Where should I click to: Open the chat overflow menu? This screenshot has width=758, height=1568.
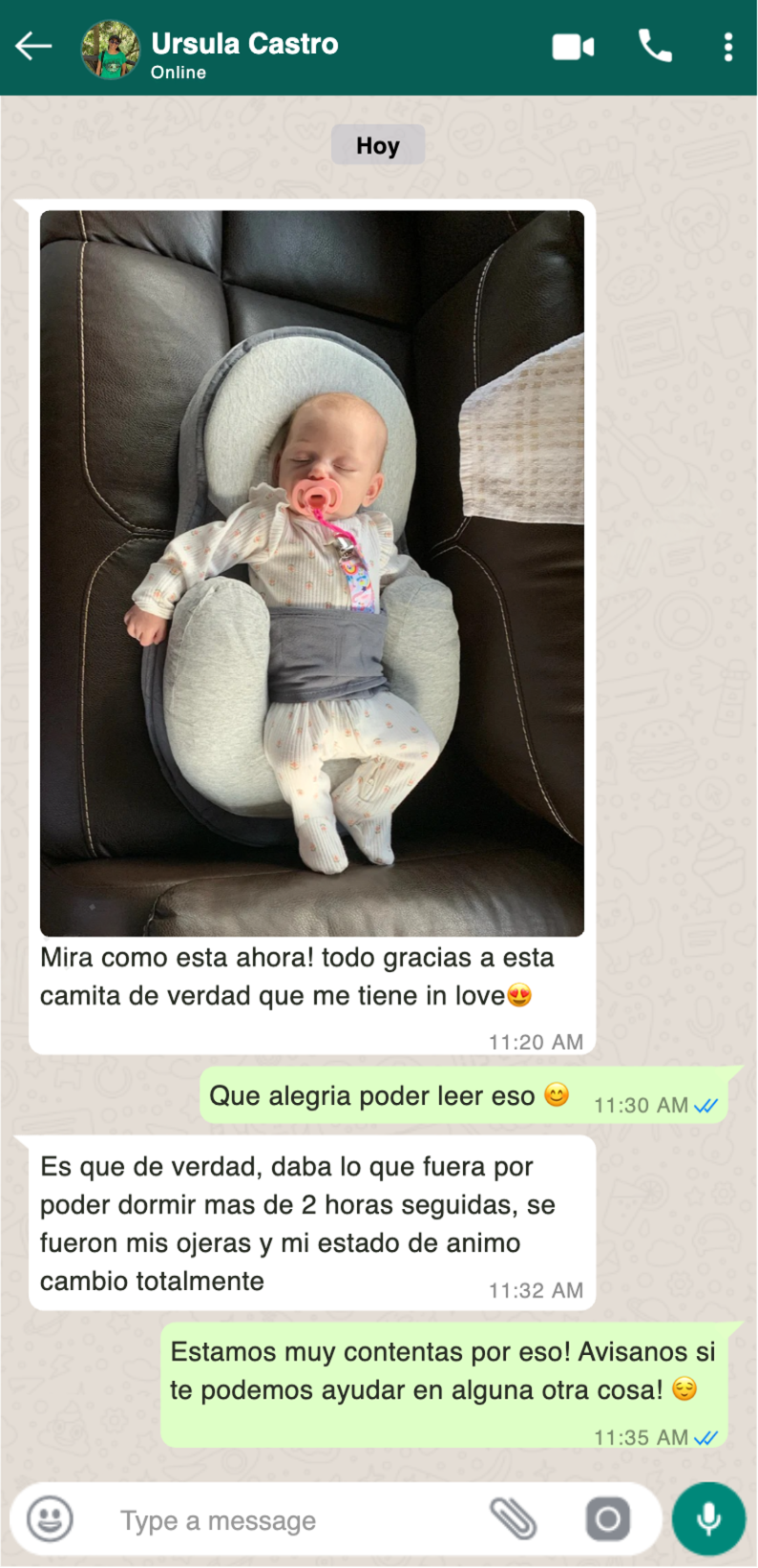click(728, 47)
